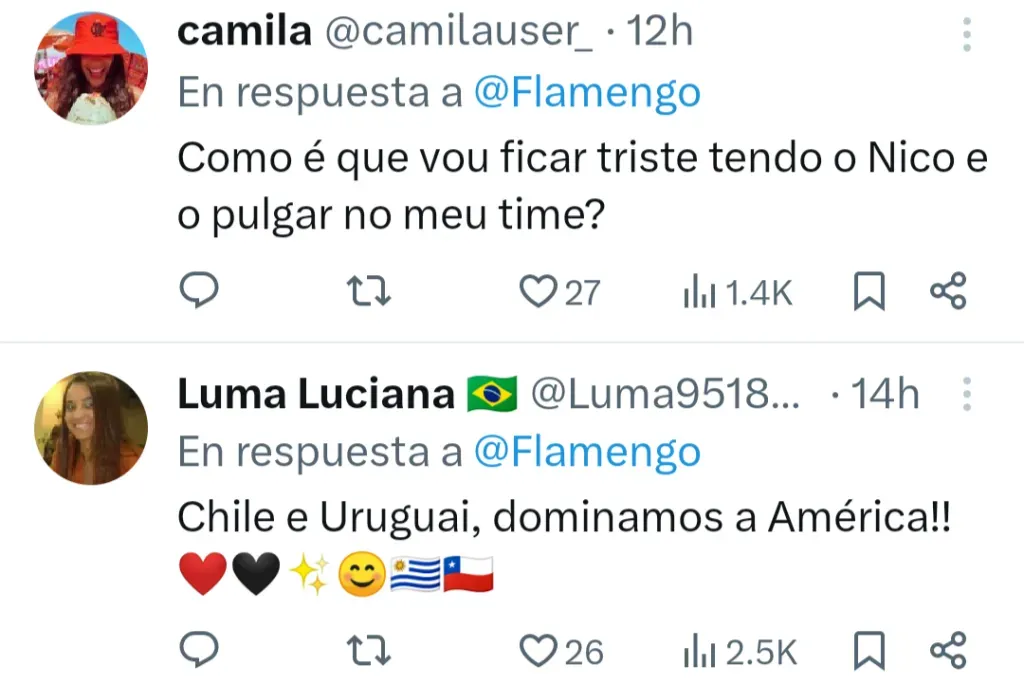Open the @Flamengo link in Luma Luciana's reply
The width and height of the screenshot is (1024, 685).
[586, 452]
